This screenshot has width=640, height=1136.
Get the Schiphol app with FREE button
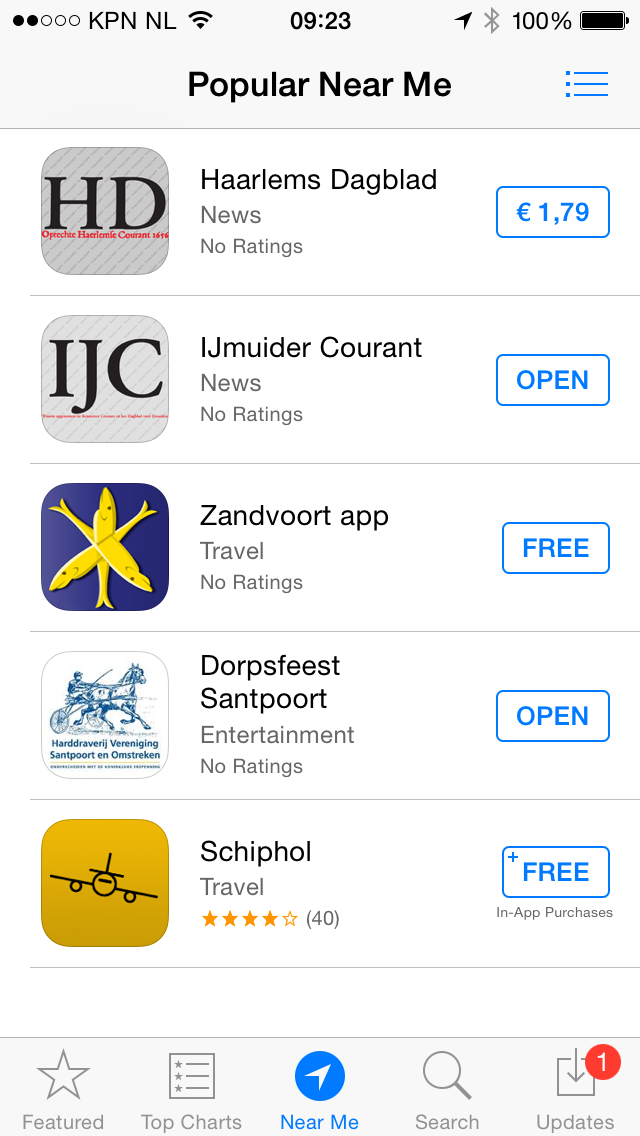[x=556, y=872]
